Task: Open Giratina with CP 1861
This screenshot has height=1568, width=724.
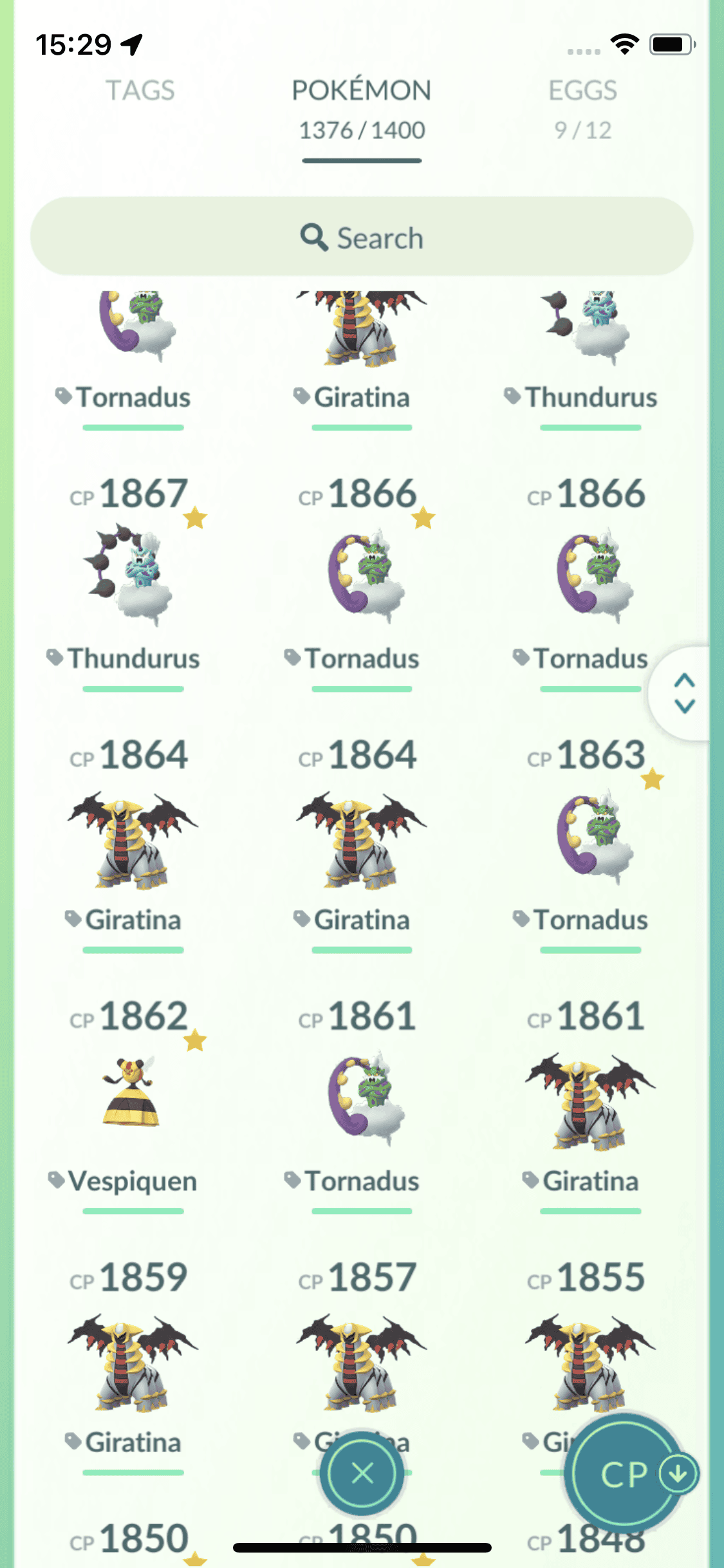Action: tap(591, 1101)
